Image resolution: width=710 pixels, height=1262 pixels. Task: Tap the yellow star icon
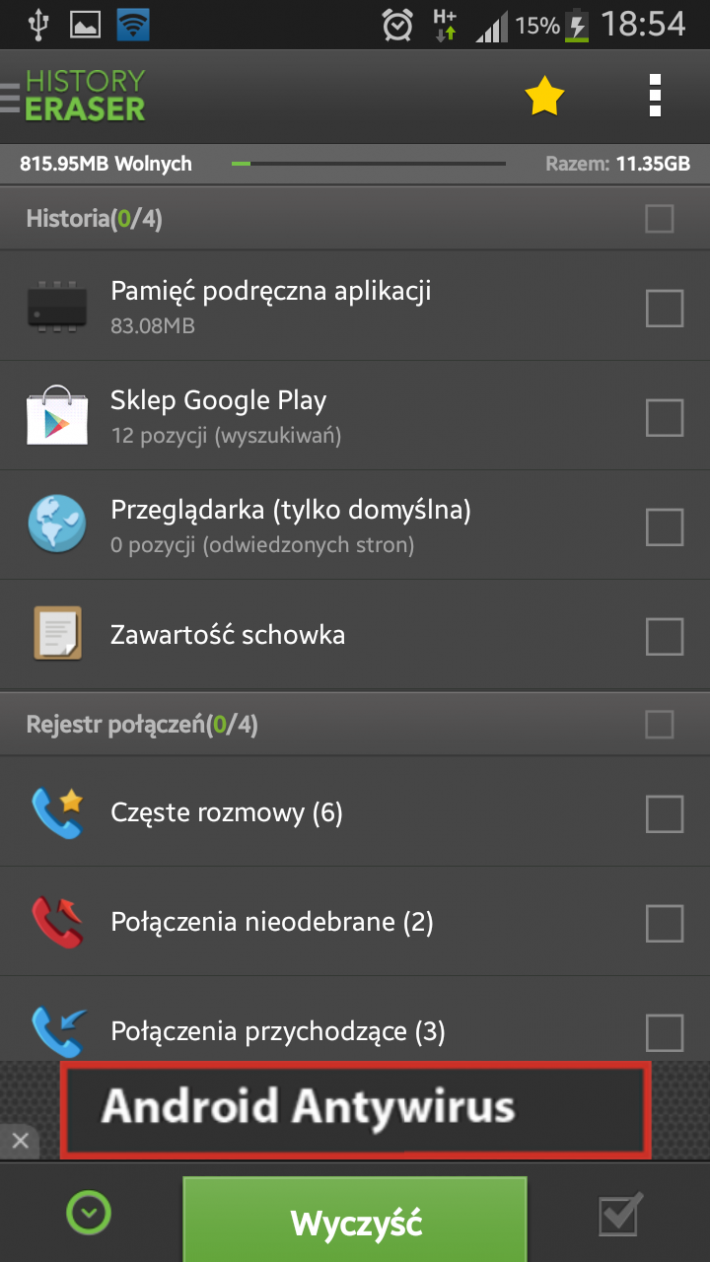click(x=544, y=96)
